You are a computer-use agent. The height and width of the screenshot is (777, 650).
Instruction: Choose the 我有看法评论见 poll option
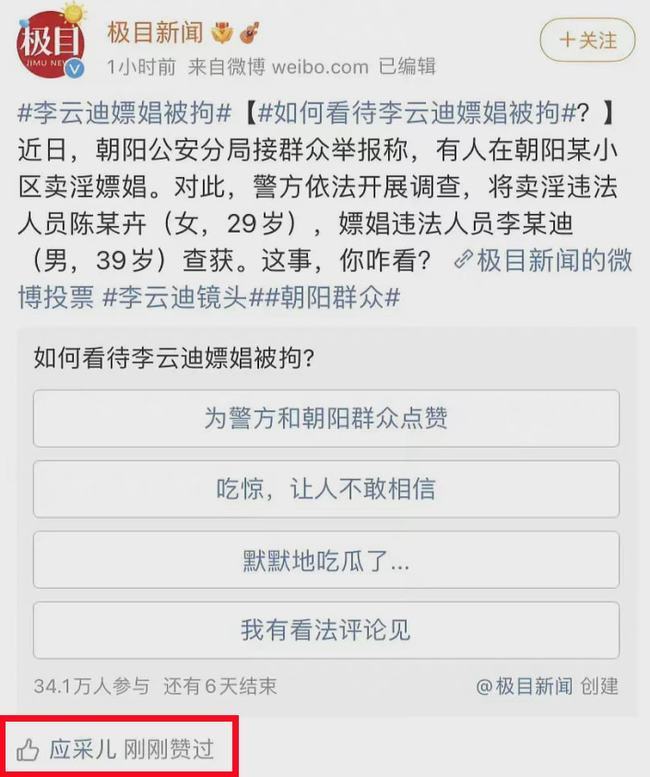point(326,631)
